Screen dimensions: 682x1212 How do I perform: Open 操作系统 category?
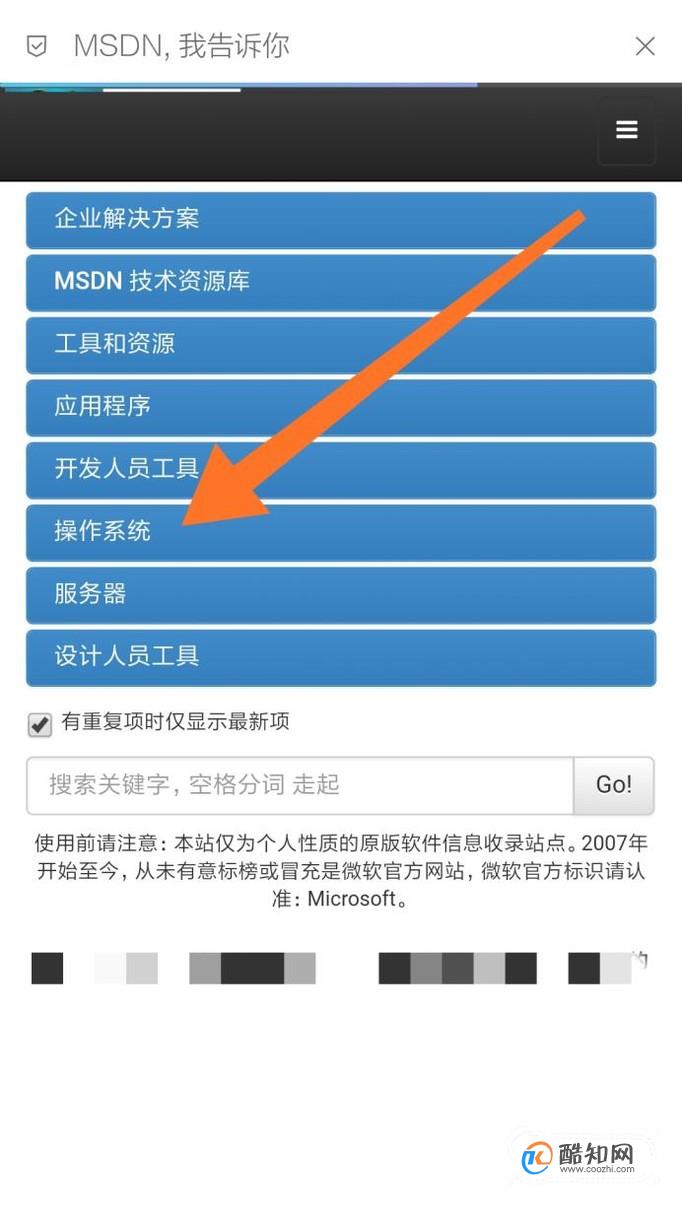340,532
